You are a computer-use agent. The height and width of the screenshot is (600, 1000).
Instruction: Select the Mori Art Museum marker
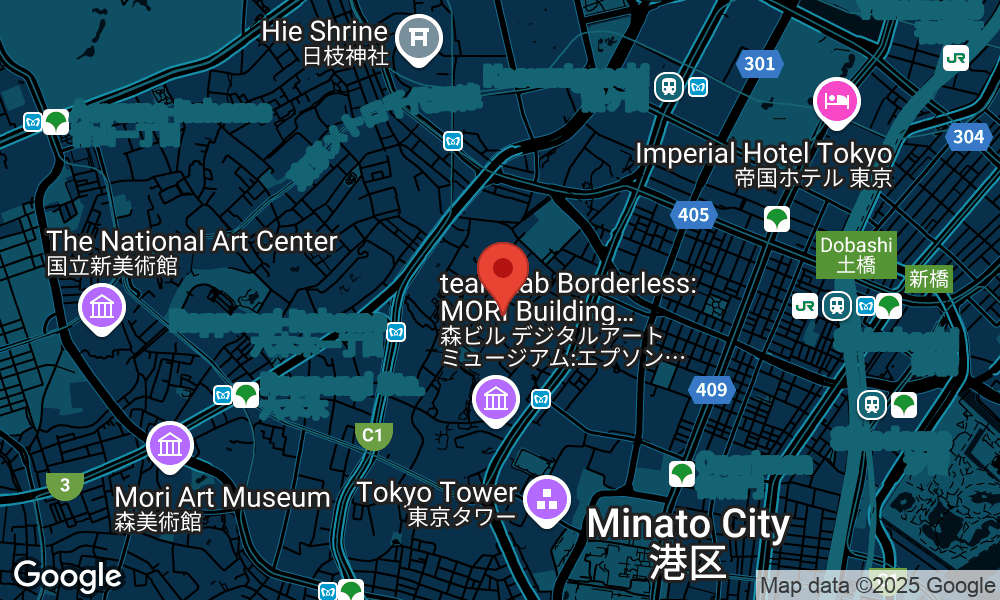[170, 444]
